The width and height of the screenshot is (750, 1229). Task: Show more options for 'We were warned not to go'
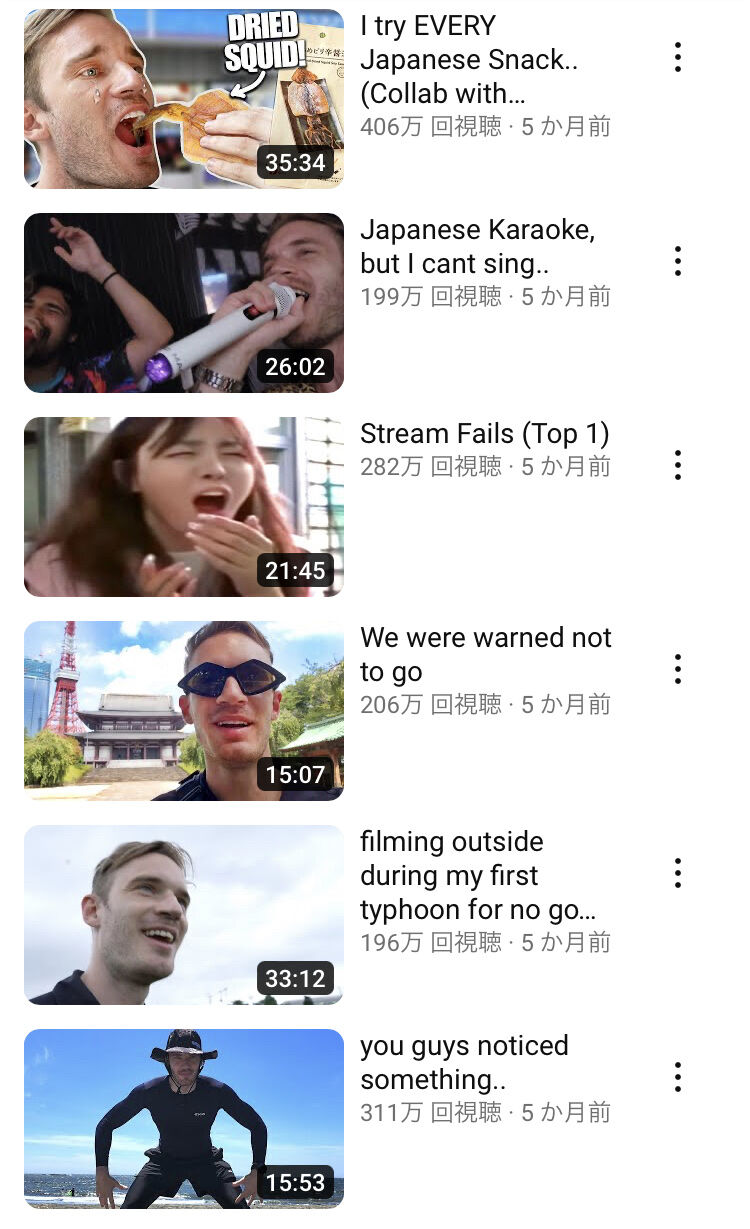point(678,669)
